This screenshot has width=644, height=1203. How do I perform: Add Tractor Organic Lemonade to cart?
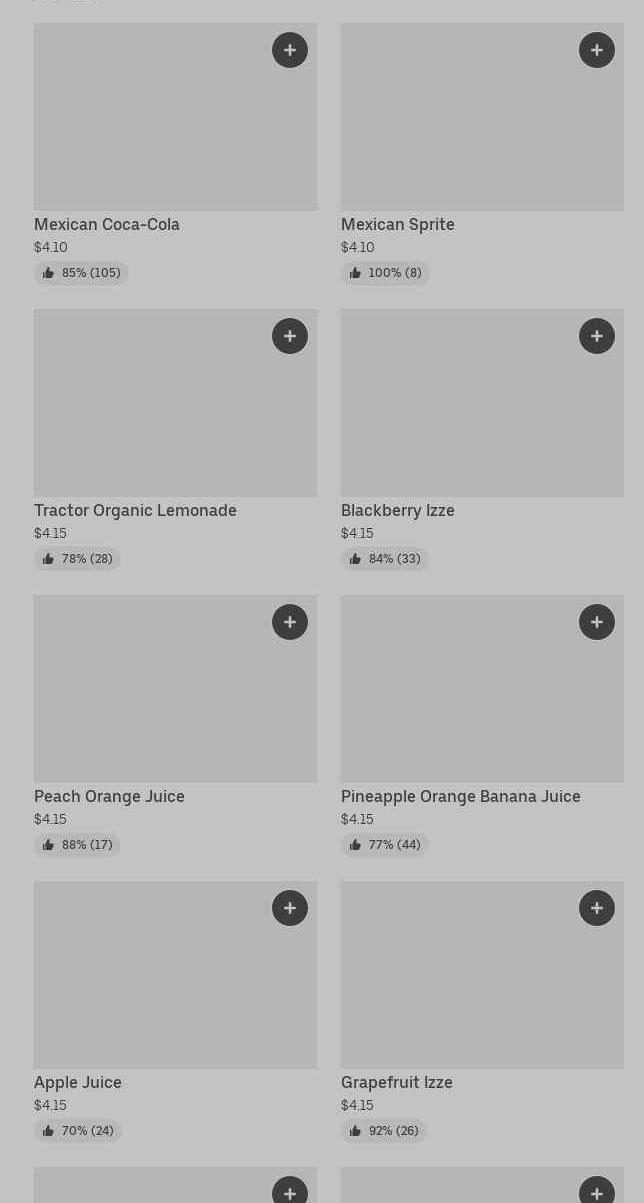click(x=290, y=336)
